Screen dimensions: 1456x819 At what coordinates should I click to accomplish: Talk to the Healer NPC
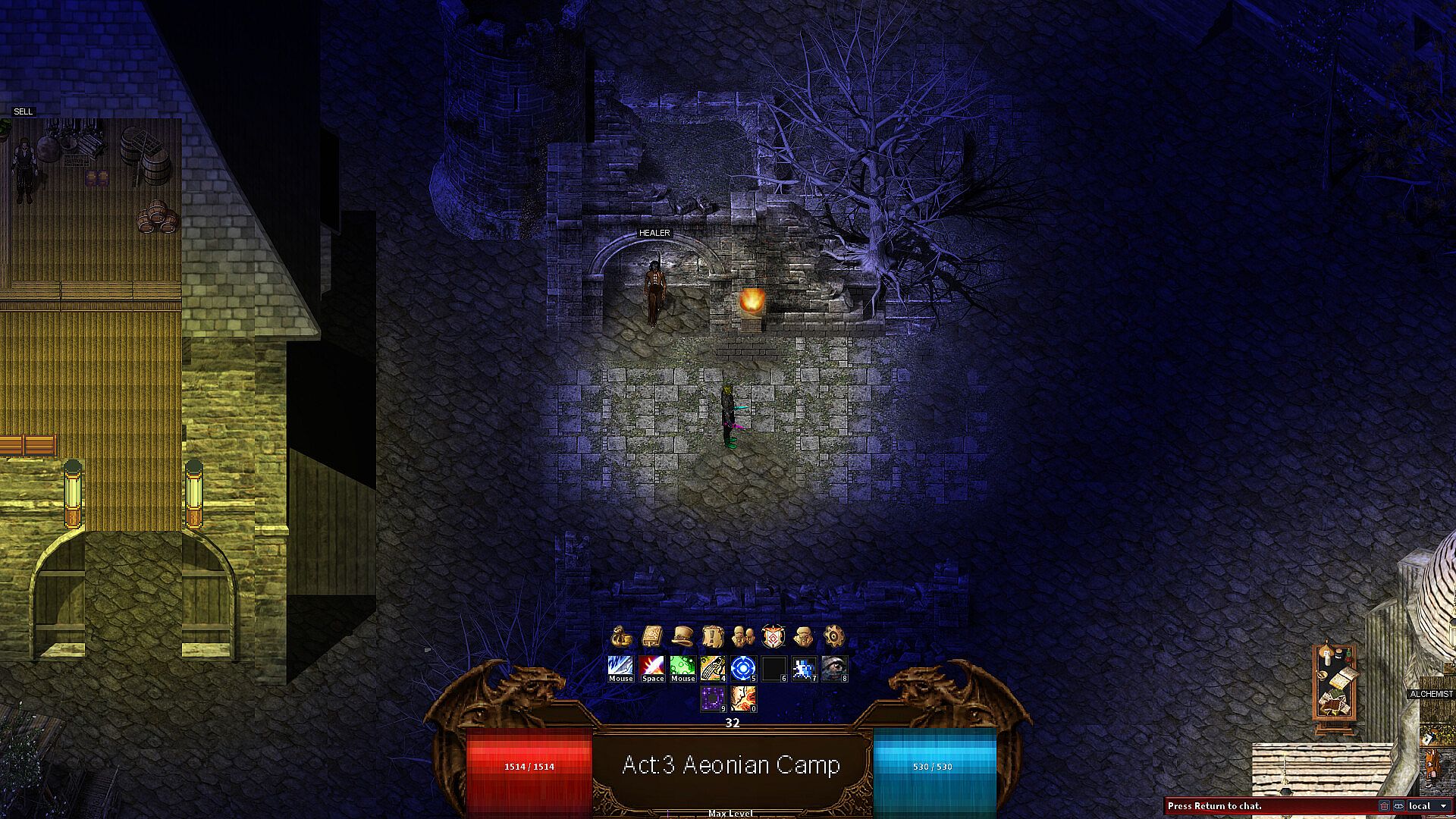[654, 292]
